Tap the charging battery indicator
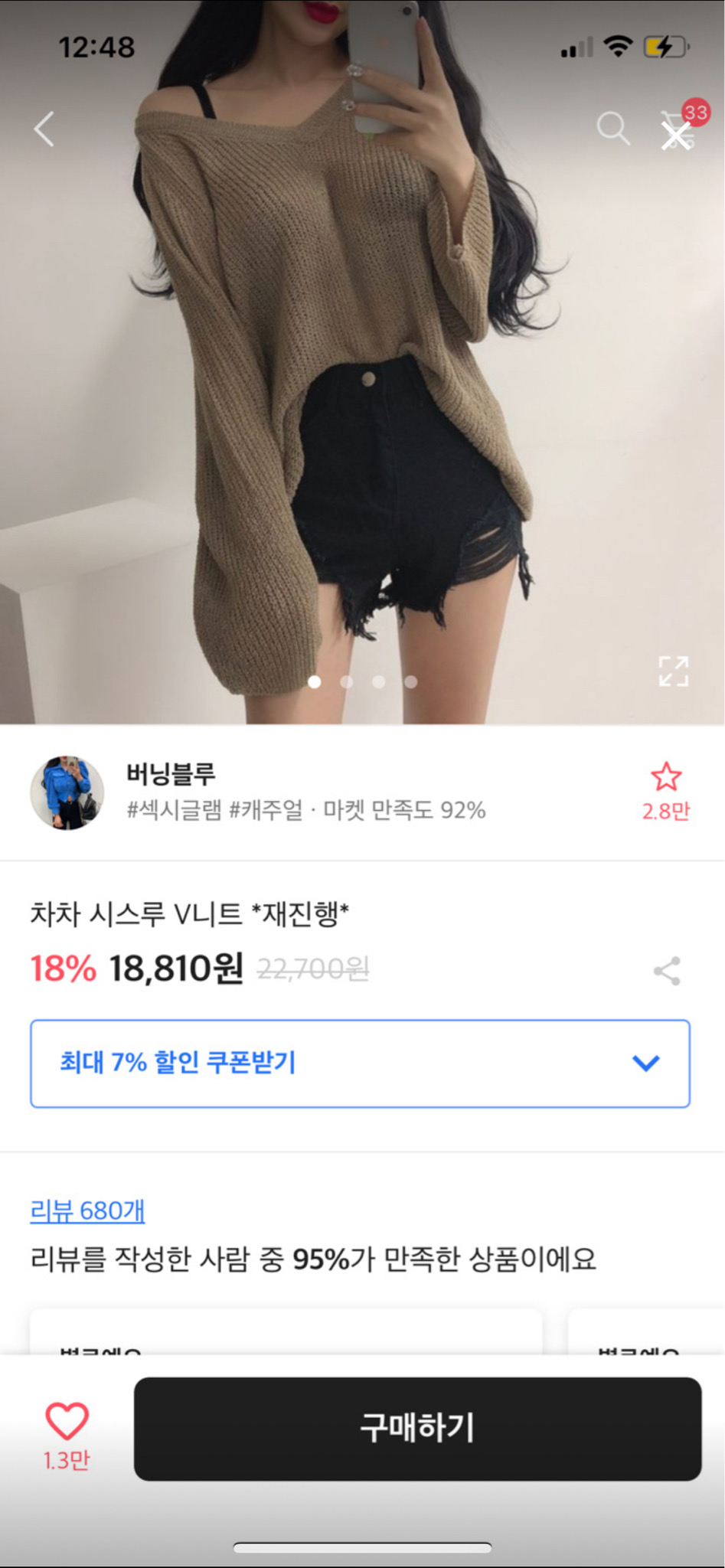725x1568 pixels. (x=664, y=46)
